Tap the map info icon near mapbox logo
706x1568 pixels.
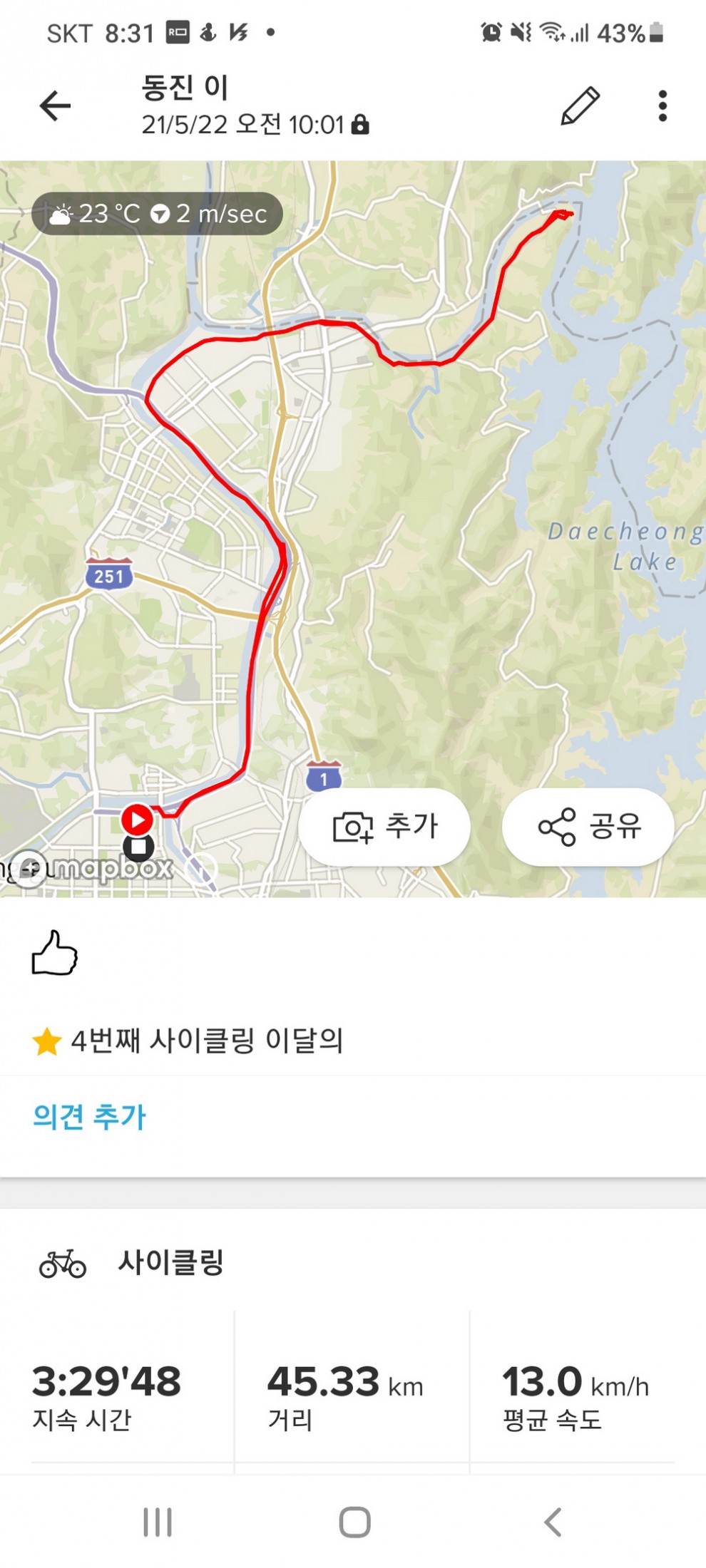point(201,868)
